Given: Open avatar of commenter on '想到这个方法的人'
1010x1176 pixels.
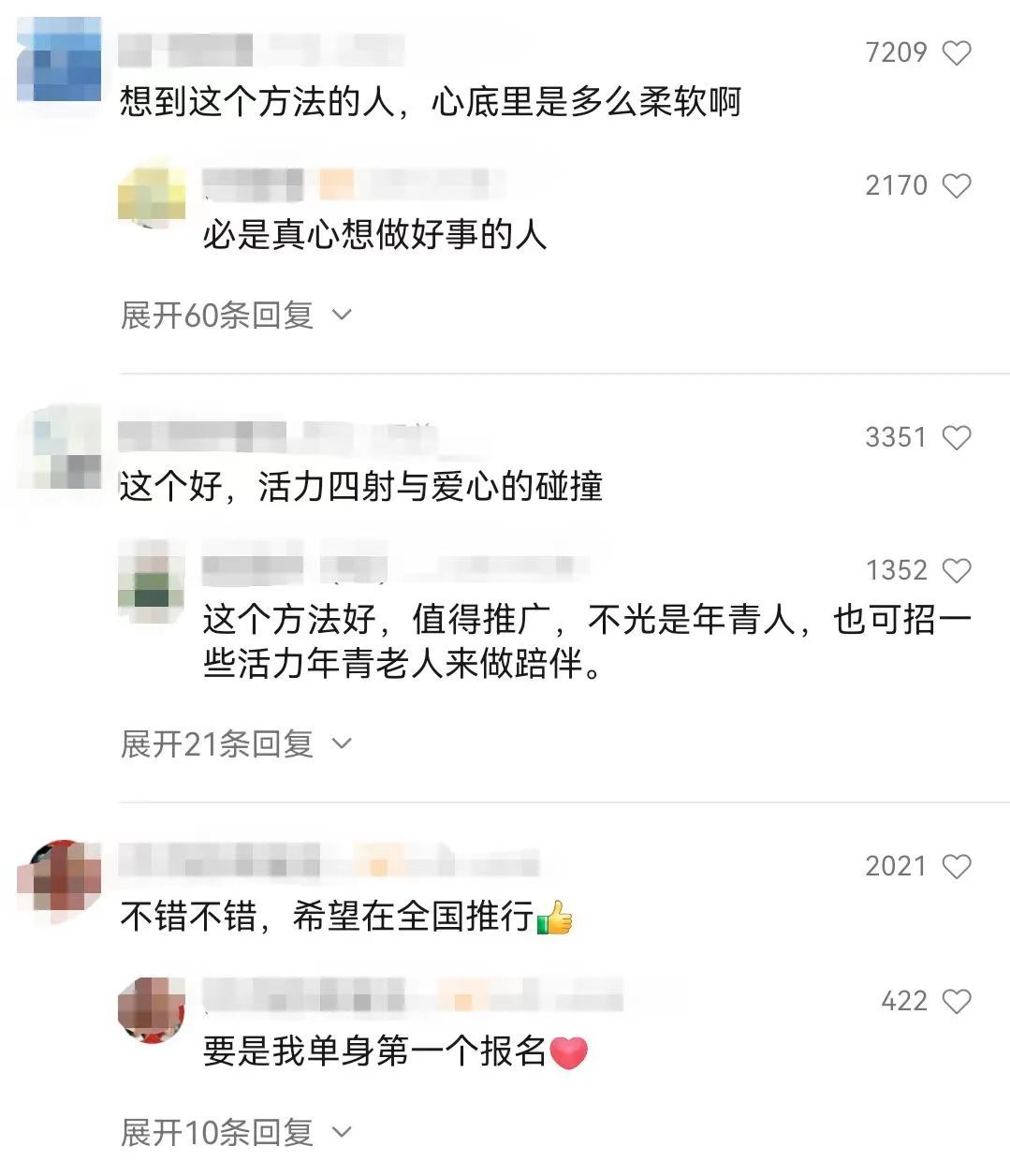Looking at the screenshot, I should click(x=60, y=60).
